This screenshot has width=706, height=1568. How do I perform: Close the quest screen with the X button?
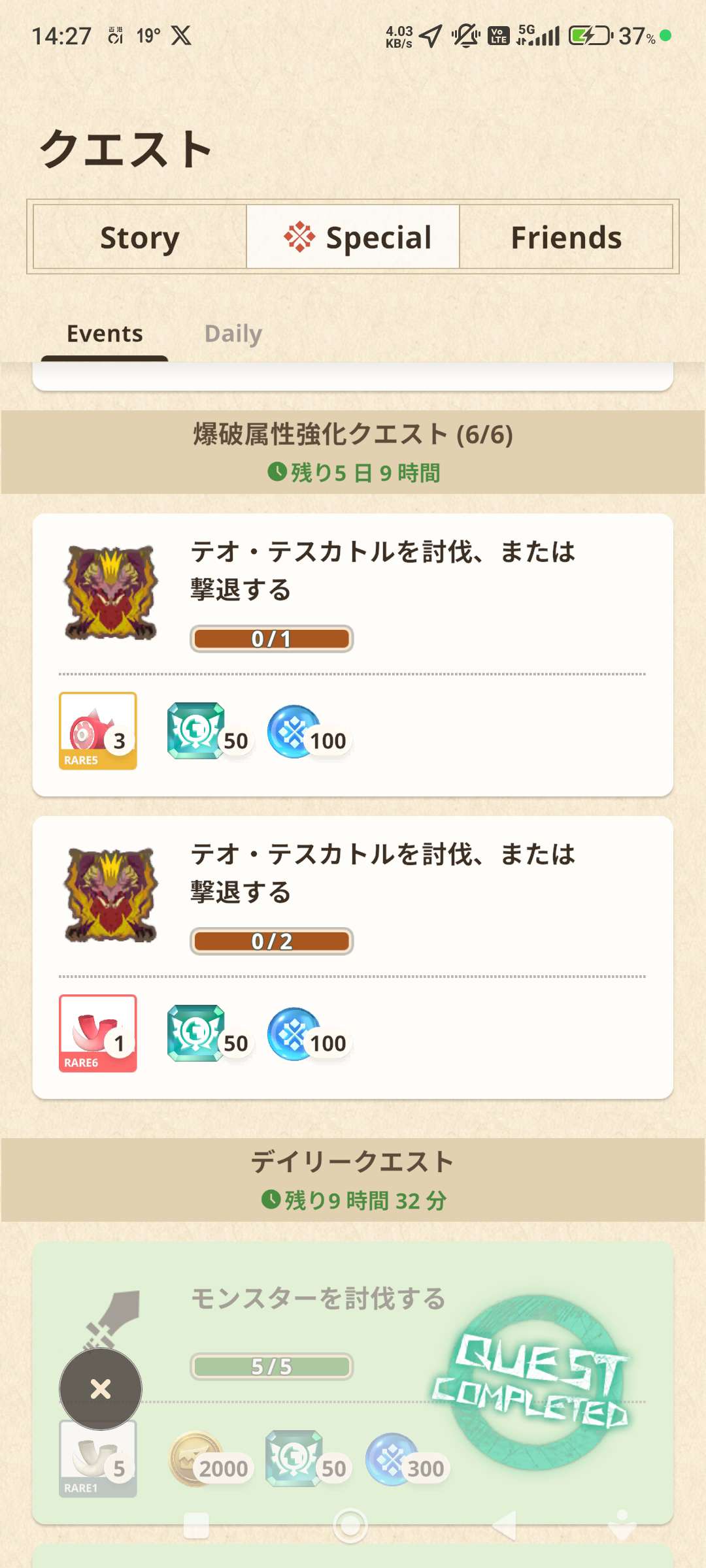click(x=101, y=1388)
